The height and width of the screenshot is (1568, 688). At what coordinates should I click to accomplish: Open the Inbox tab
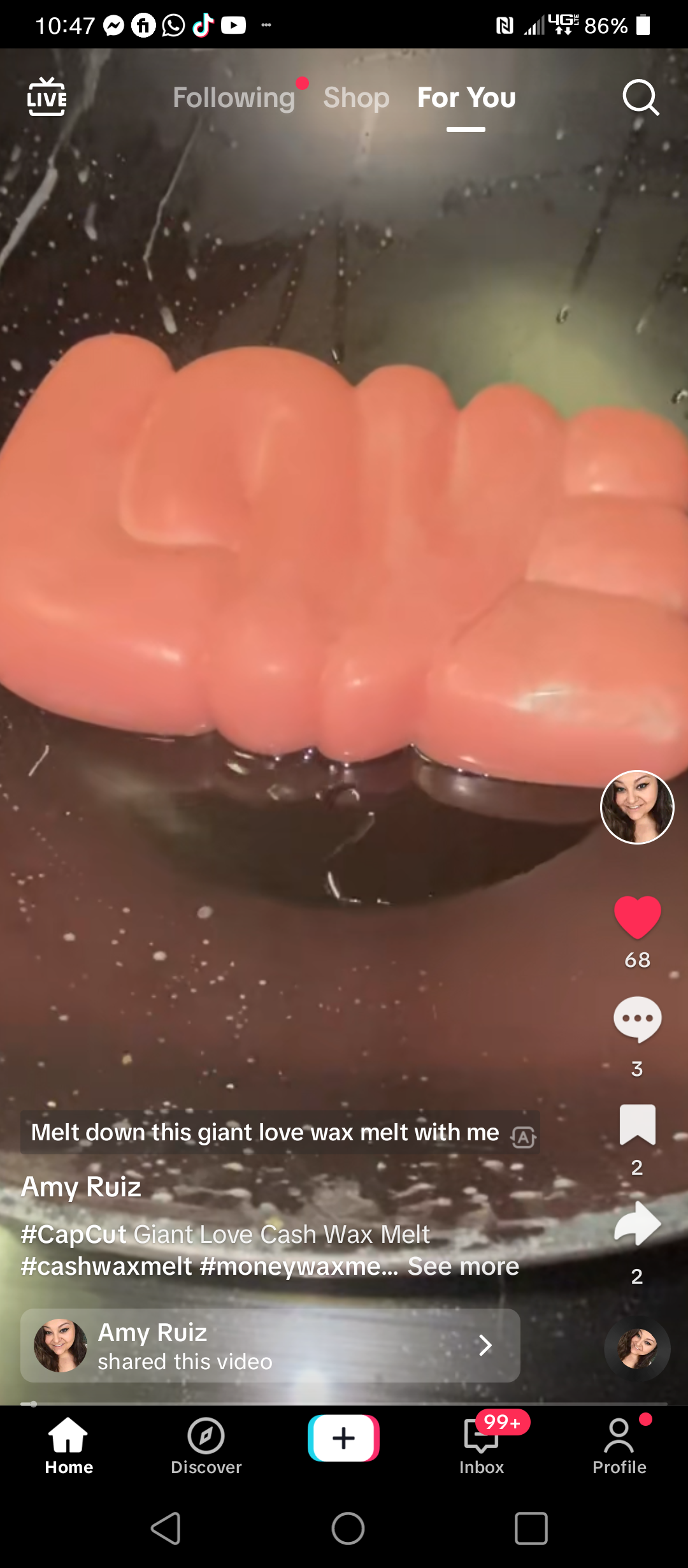coord(482,1446)
